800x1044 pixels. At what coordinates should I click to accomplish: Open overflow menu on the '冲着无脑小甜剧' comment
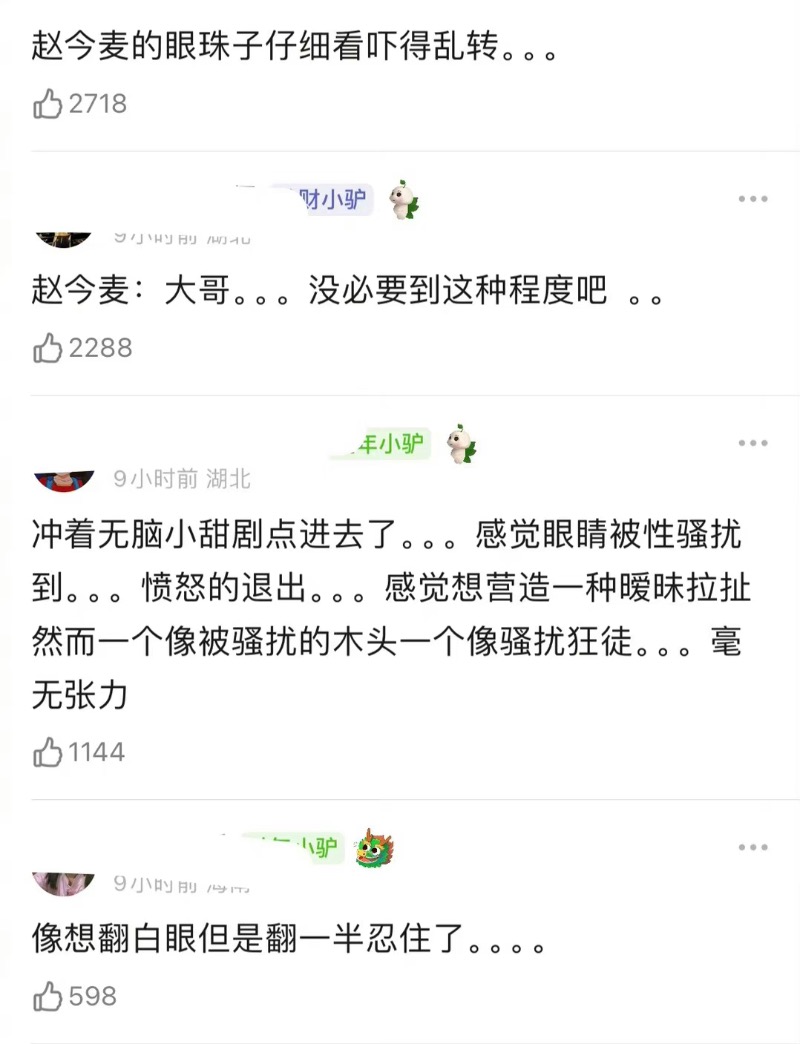point(753,443)
